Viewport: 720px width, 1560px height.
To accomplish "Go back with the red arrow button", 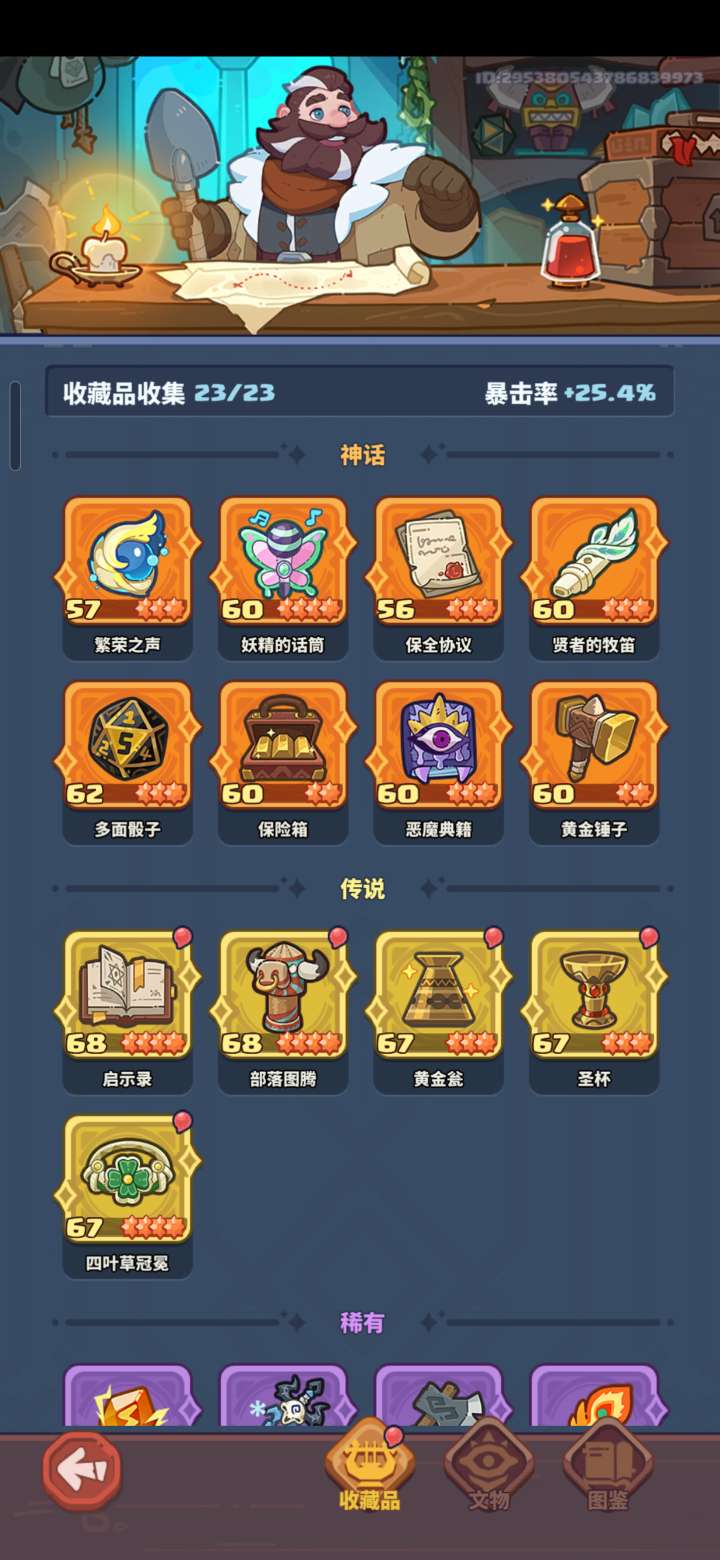I will [x=82, y=1469].
